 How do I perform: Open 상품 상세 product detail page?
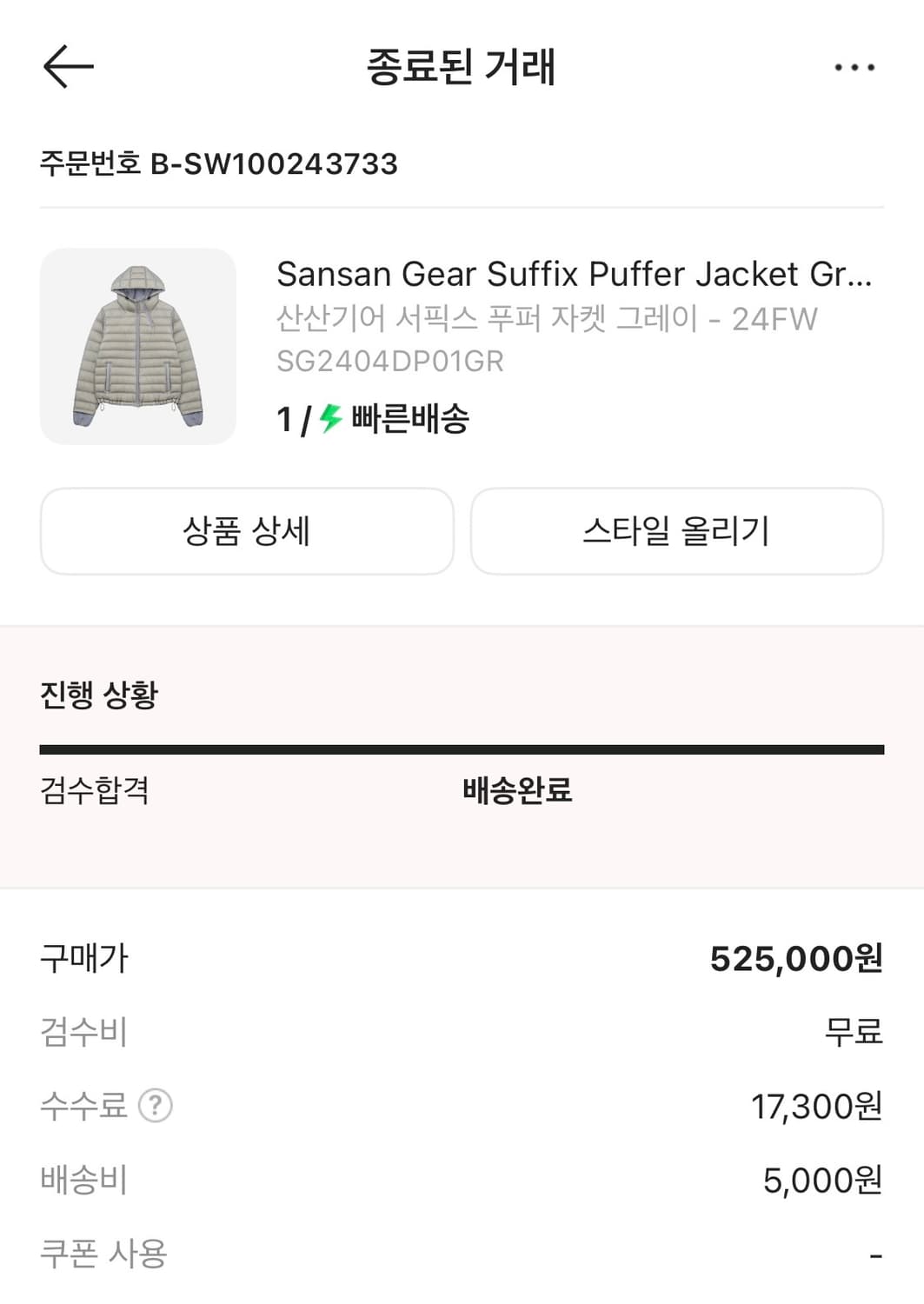[x=244, y=531]
